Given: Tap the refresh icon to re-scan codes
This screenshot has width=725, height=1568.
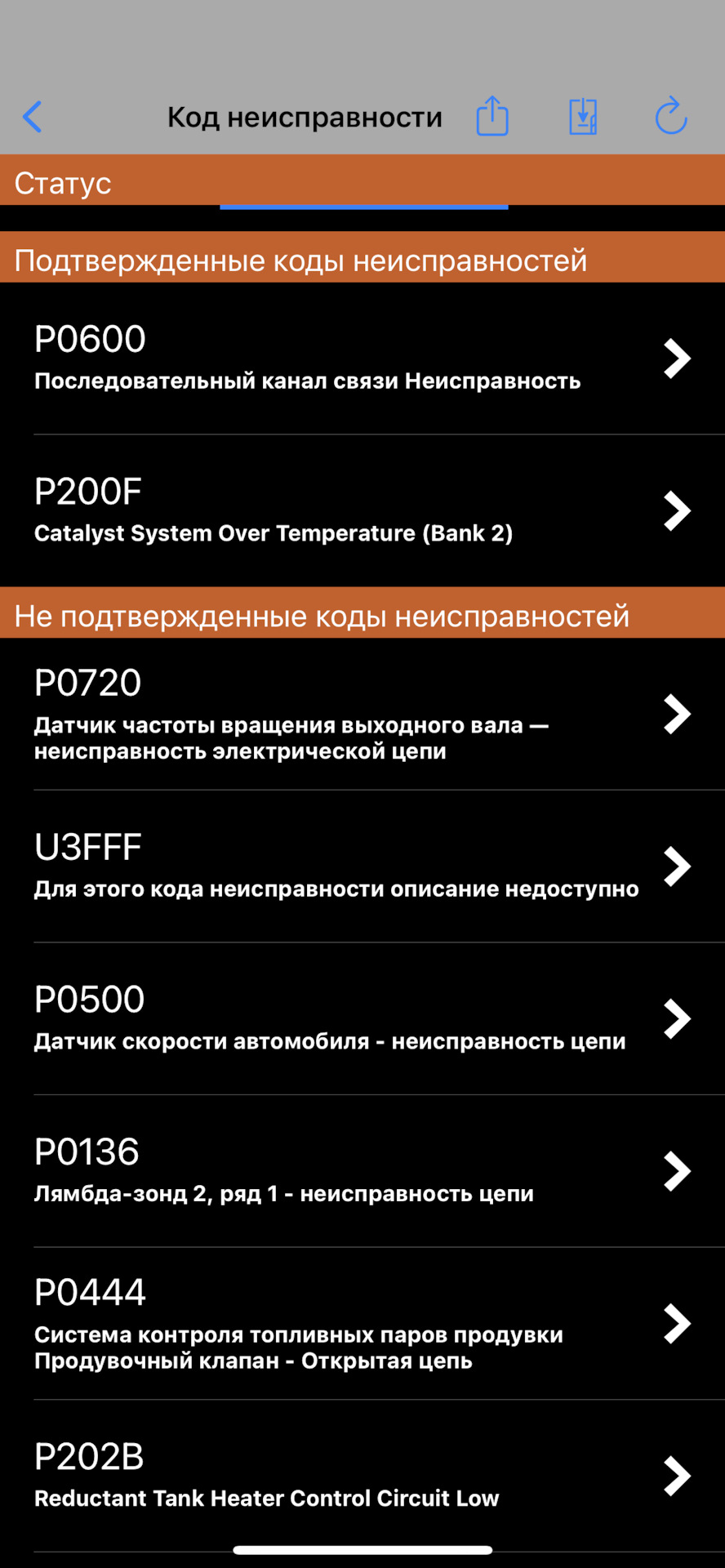Looking at the screenshot, I should pyautogui.click(x=670, y=116).
